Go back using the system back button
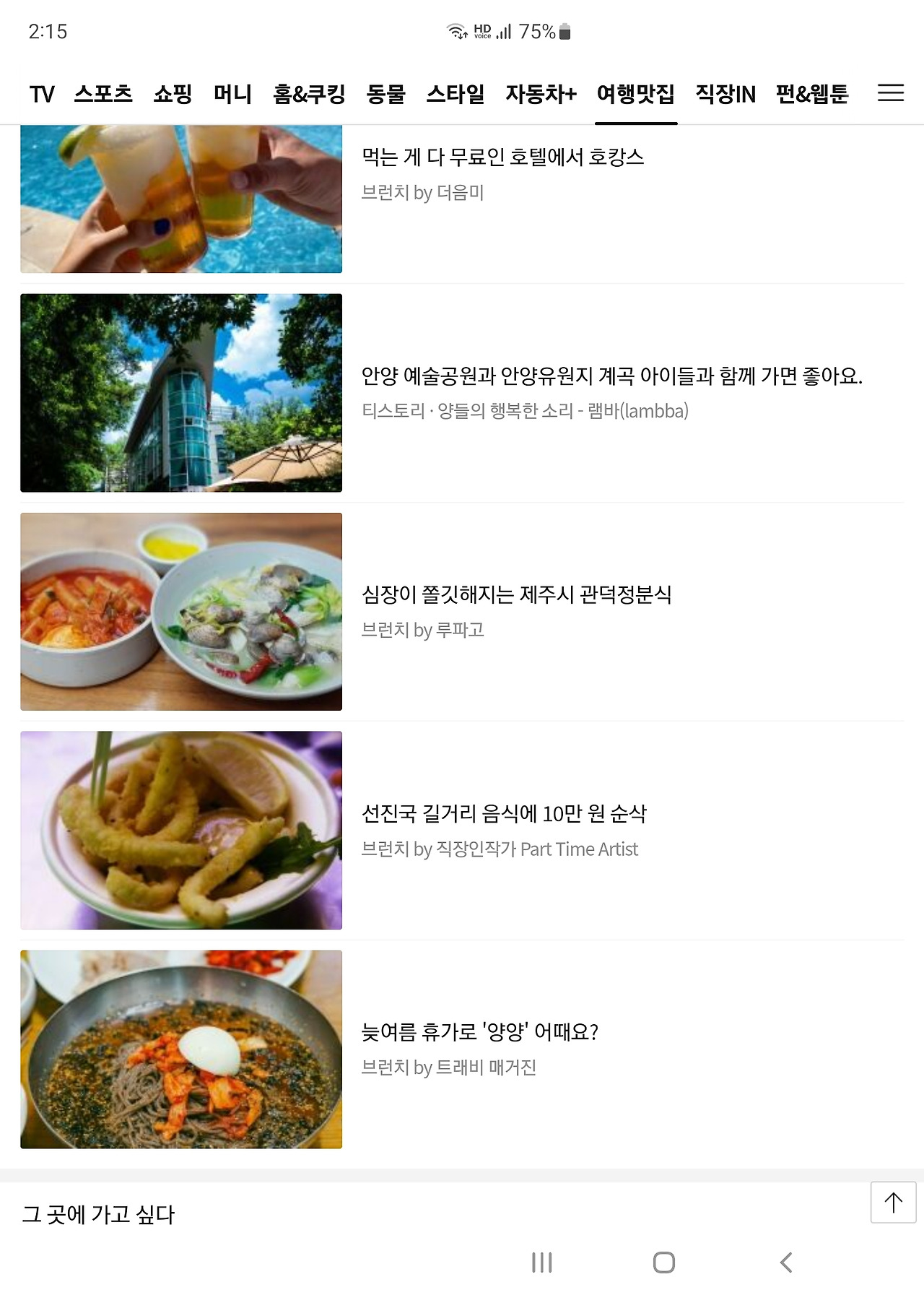924x1295 pixels. tap(786, 1262)
